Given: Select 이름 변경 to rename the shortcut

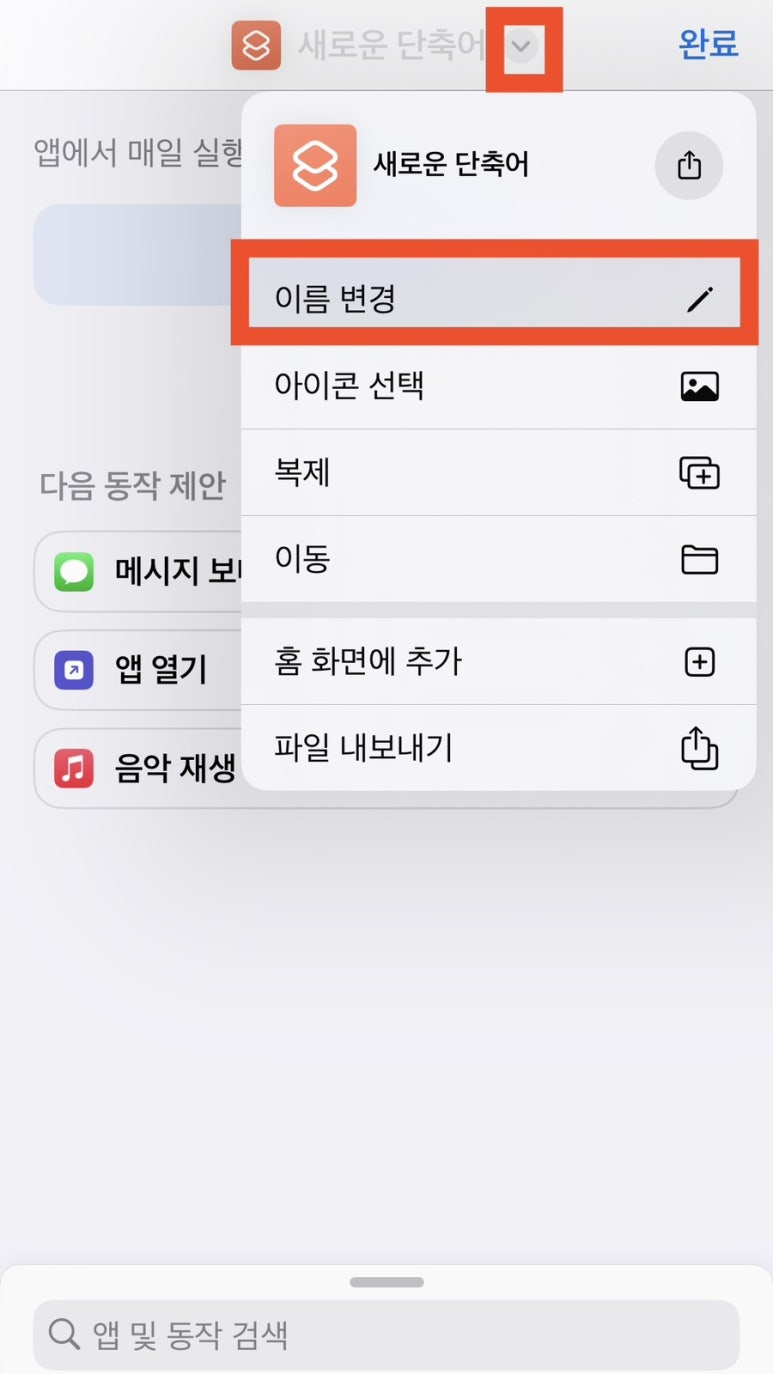Looking at the screenshot, I should [497, 298].
